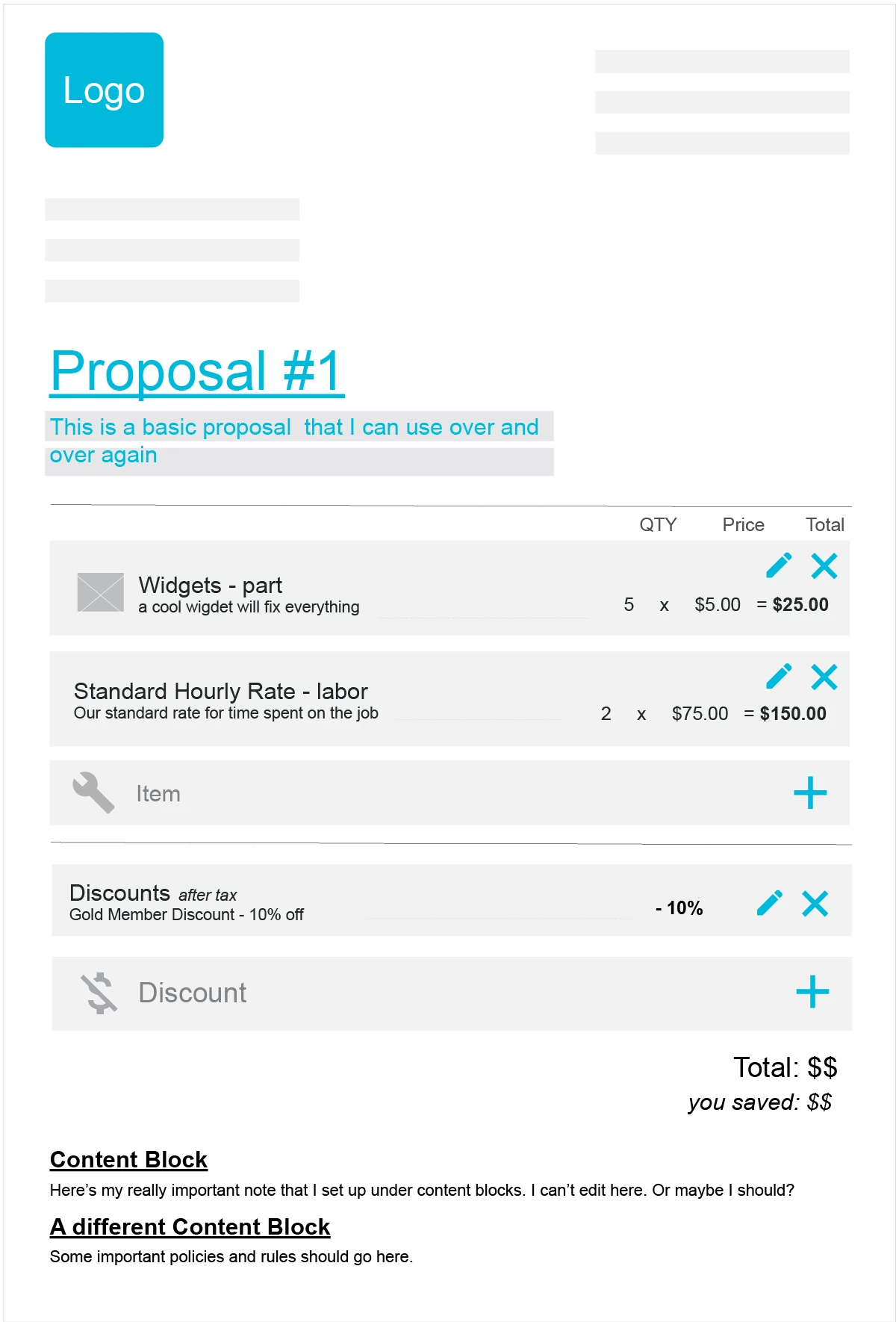Add a new Discount

[812, 992]
